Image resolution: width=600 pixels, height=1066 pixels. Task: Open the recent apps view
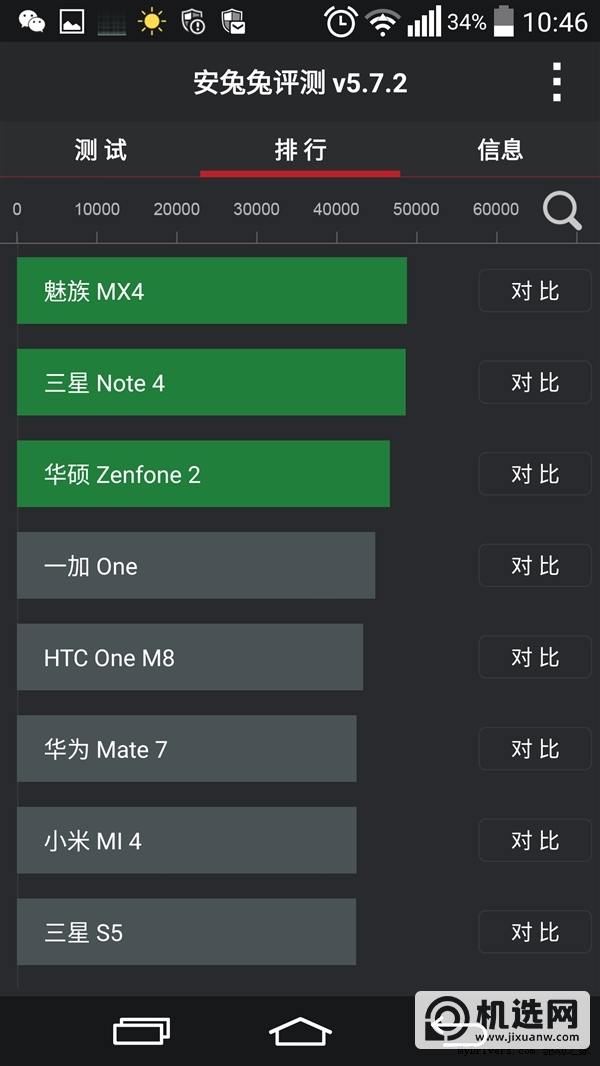[141, 1031]
